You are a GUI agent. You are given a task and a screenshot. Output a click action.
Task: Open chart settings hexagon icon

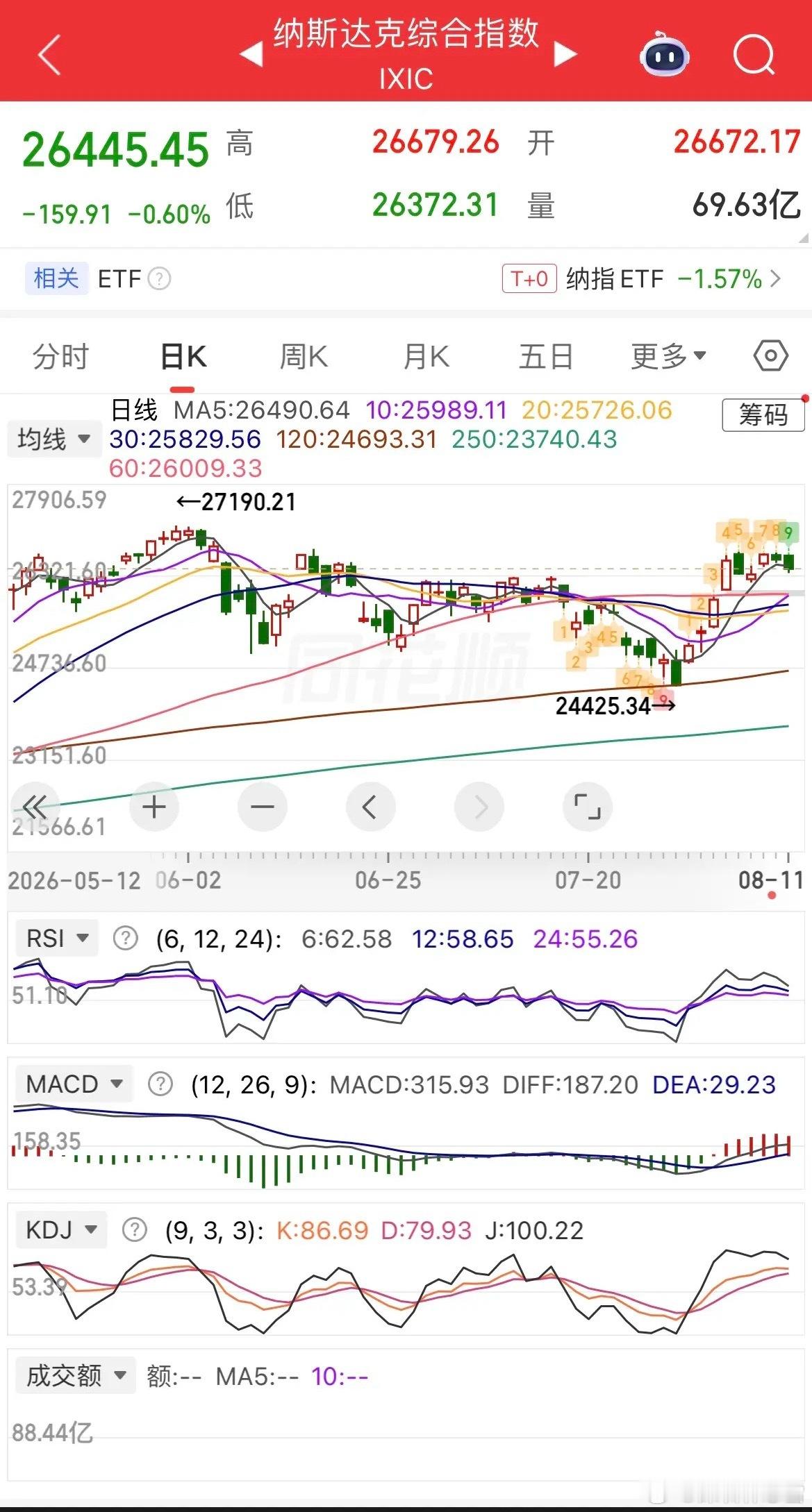pyautogui.click(x=770, y=356)
